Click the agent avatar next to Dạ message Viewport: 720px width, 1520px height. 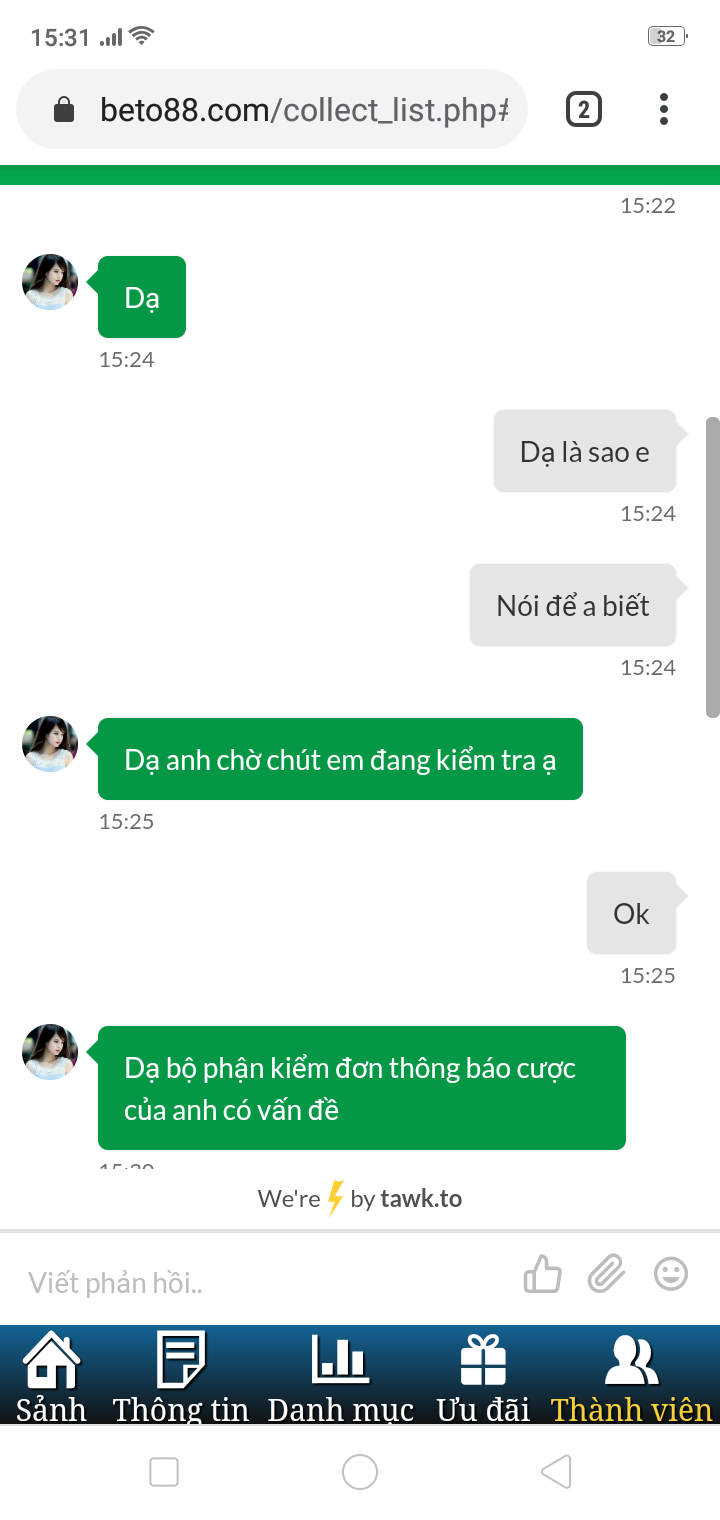49,281
